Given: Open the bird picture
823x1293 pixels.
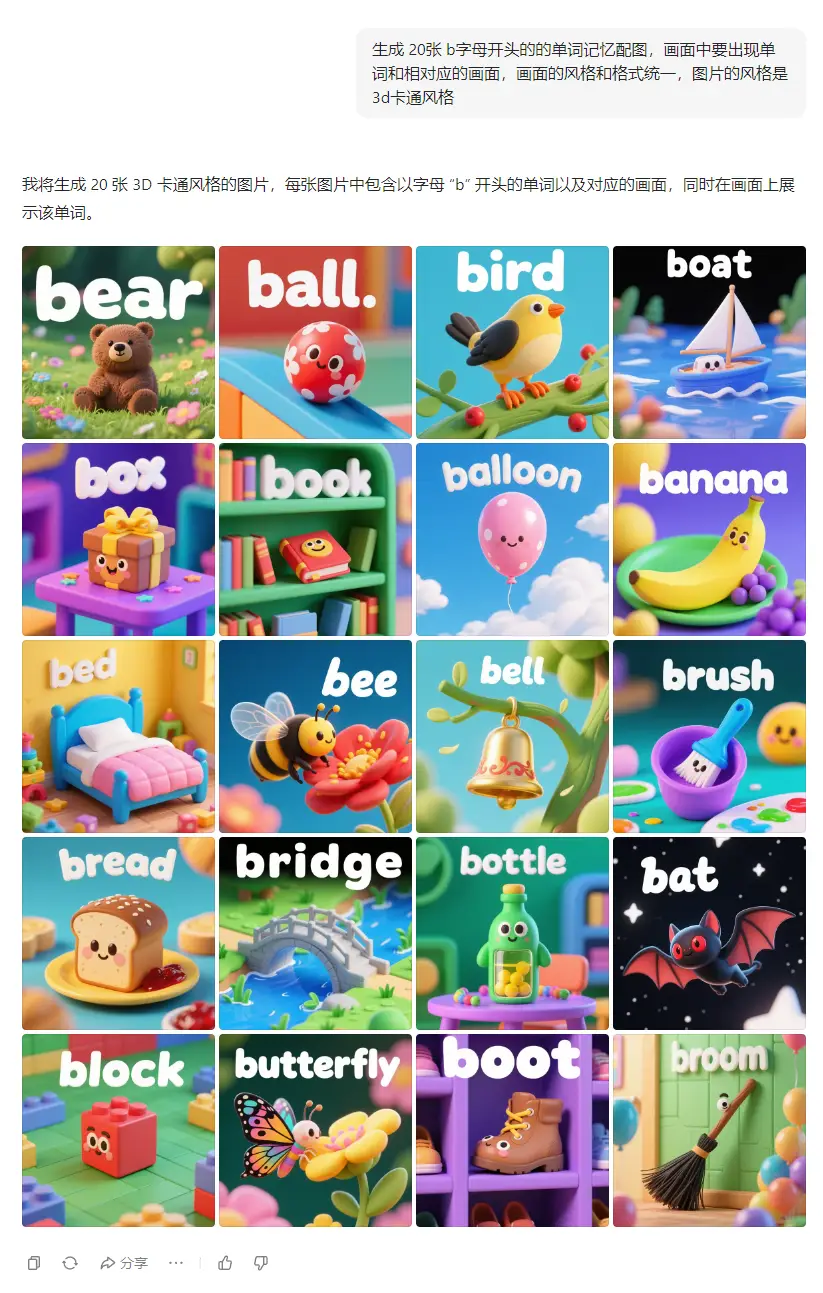Looking at the screenshot, I should [512, 342].
